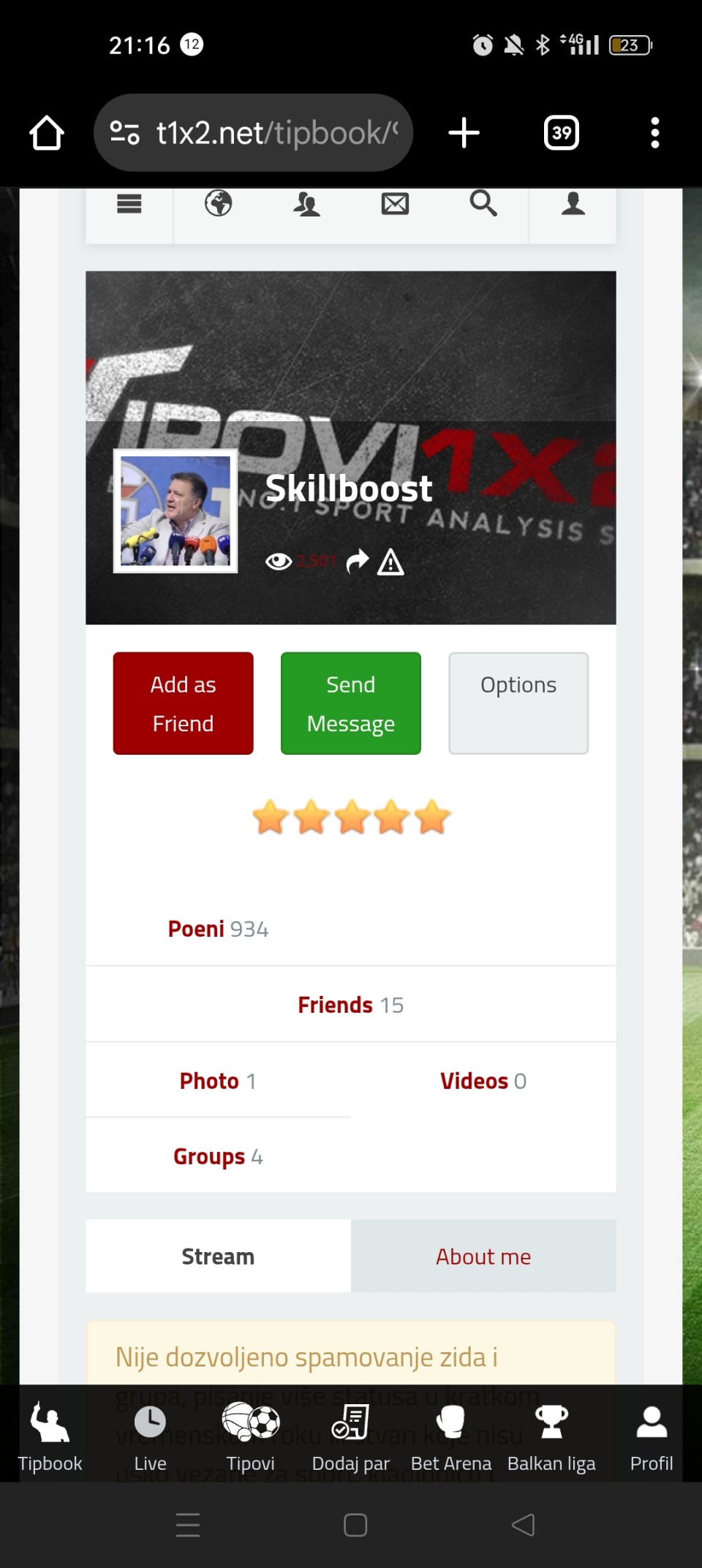Open friend requests icon in the toolbar
The width and height of the screenshot is (702, 1568).
click(x=306, y=204)
